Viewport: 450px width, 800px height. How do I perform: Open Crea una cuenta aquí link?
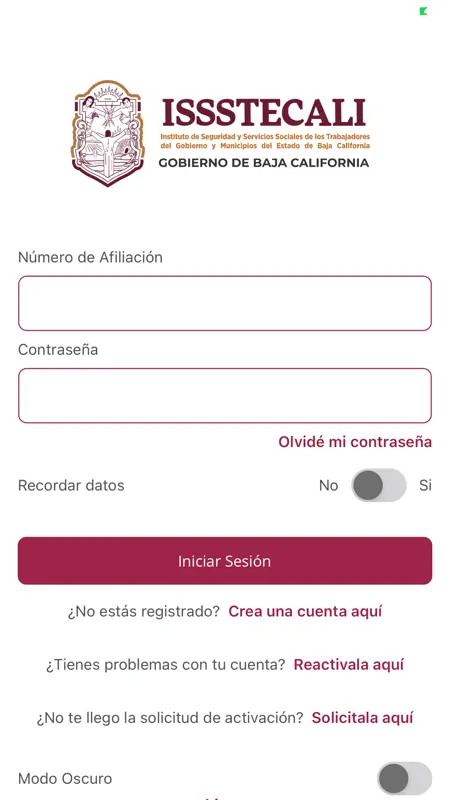click(305, 611)
